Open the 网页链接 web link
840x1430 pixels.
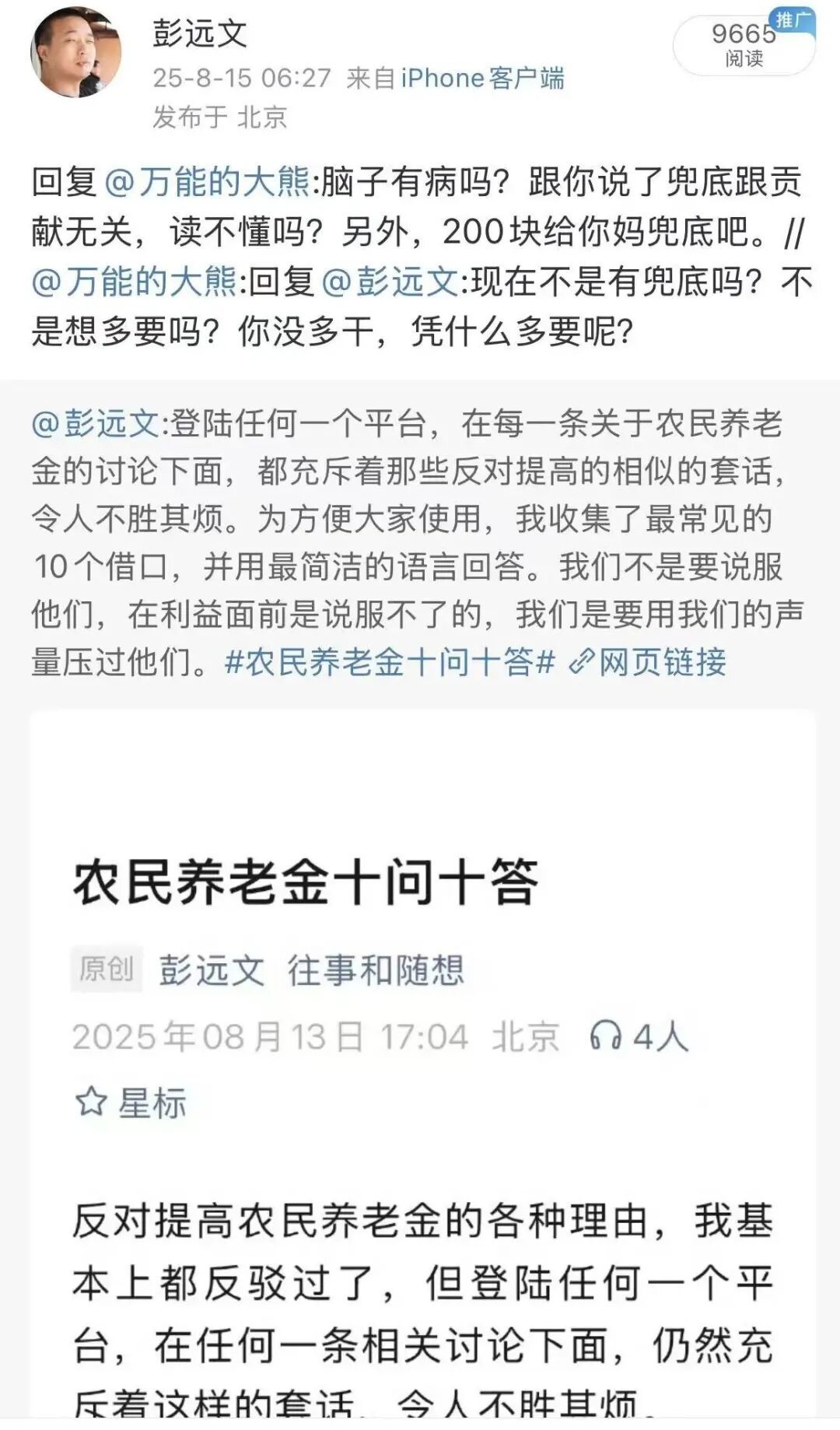click(x=649, y=662)
